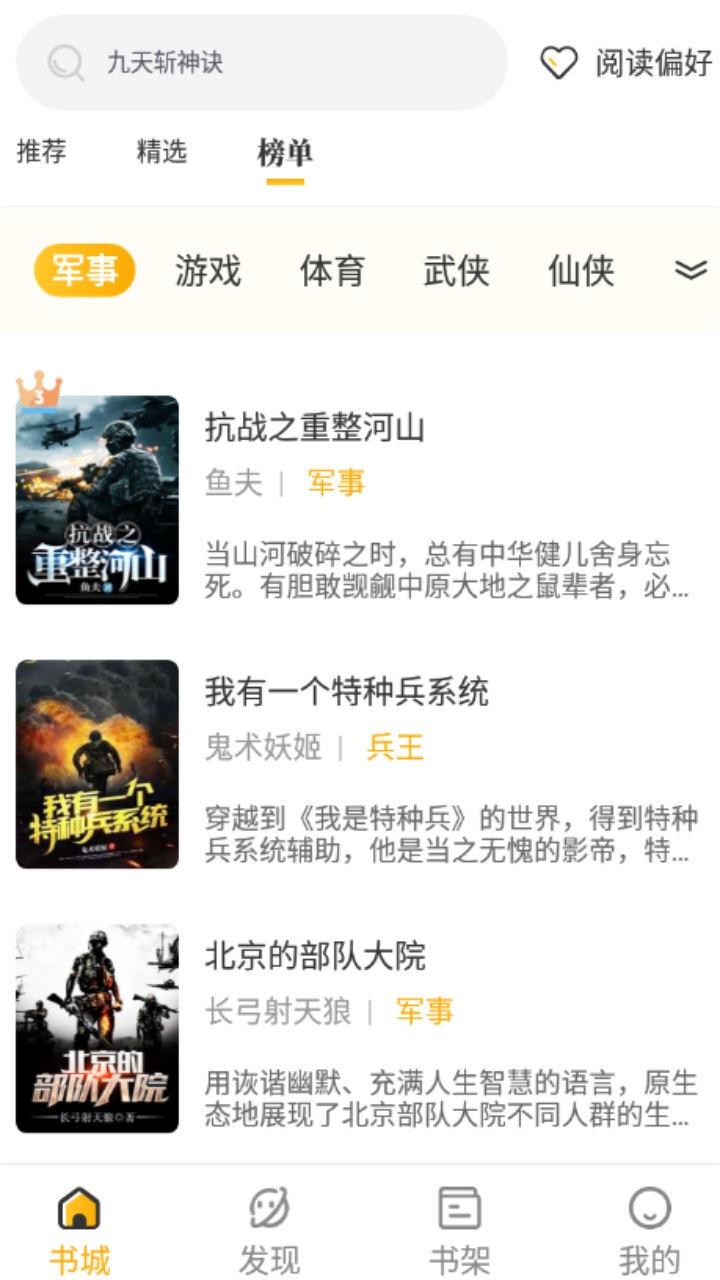This screenshot has height=1280, width=720.
Task: Switch to the 推荐 tab
Action: point(42,152)
